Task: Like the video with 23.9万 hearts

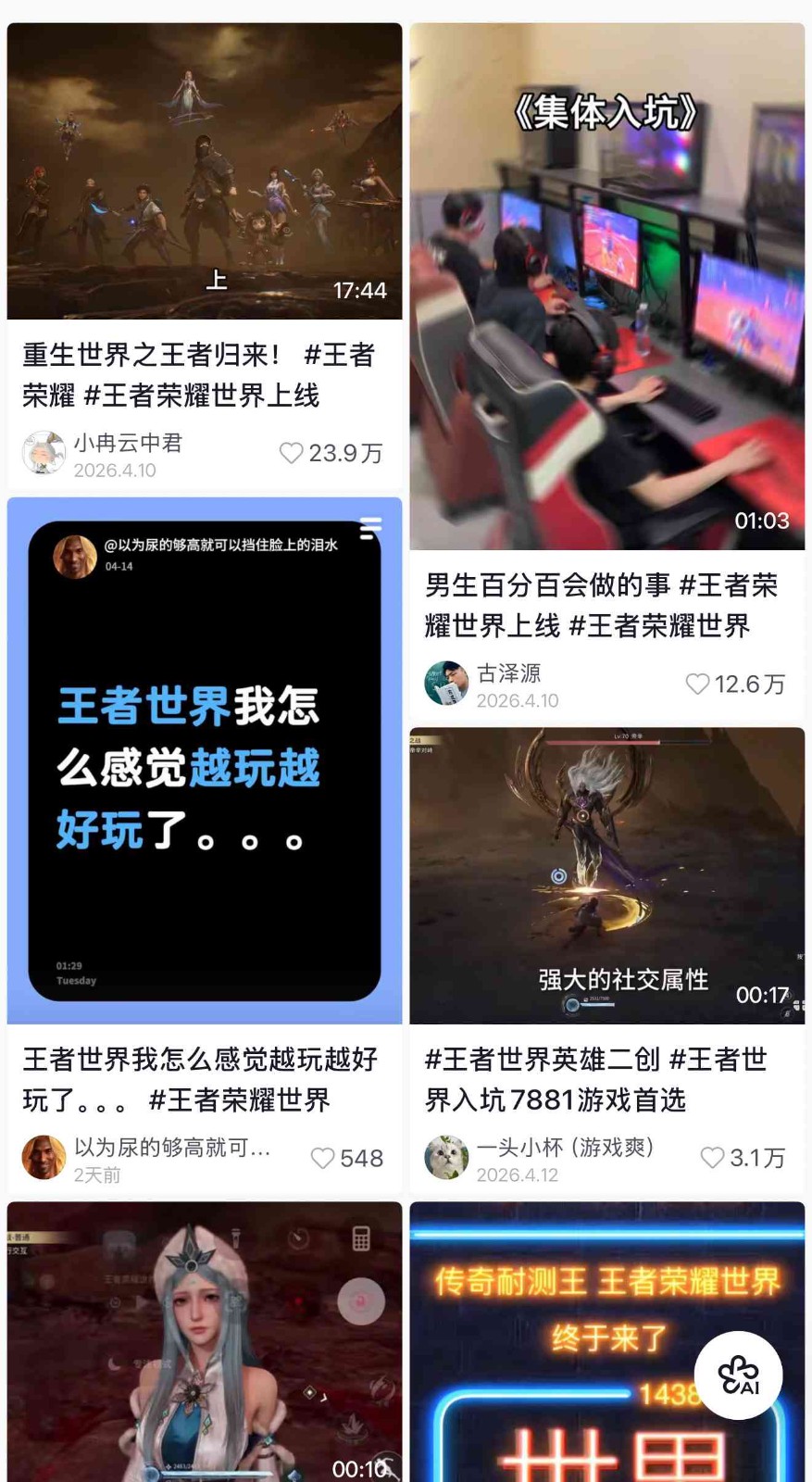Action: pyautogui.click(x=294, y=453)
